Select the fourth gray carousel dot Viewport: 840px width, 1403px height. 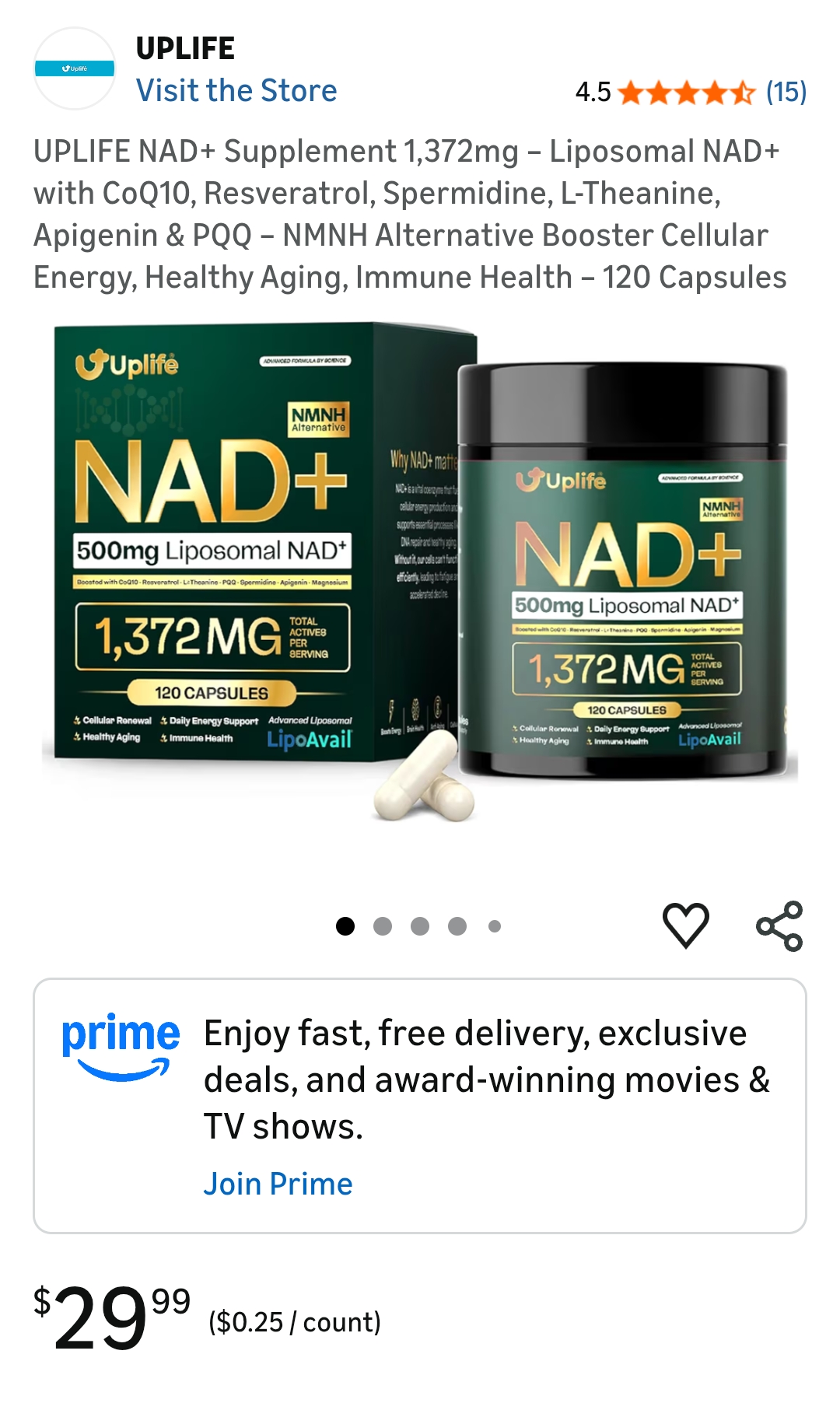(x=455, y=925)
